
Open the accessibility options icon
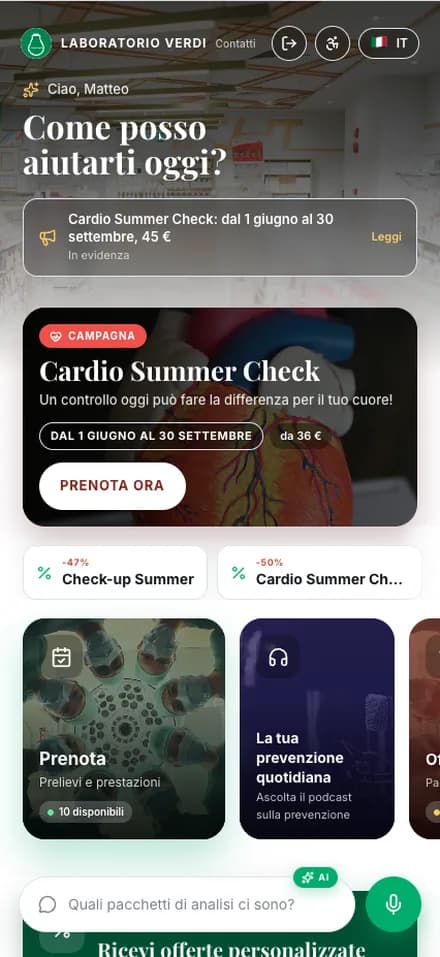pyautogui.click(x=333, y=43)
